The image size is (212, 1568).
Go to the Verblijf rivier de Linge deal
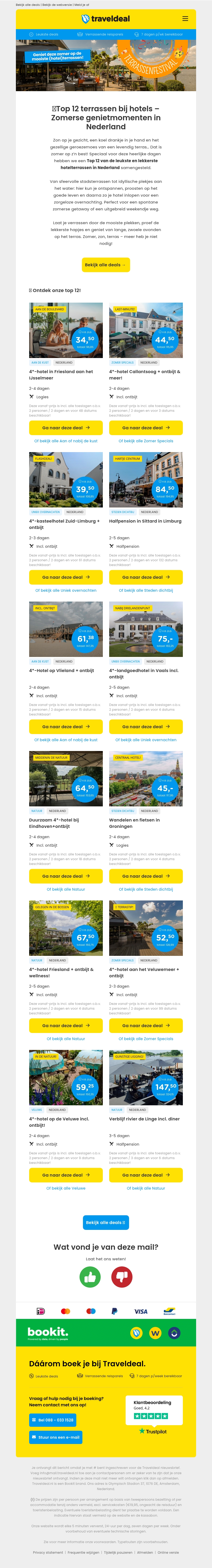[x=145, y=1175]
